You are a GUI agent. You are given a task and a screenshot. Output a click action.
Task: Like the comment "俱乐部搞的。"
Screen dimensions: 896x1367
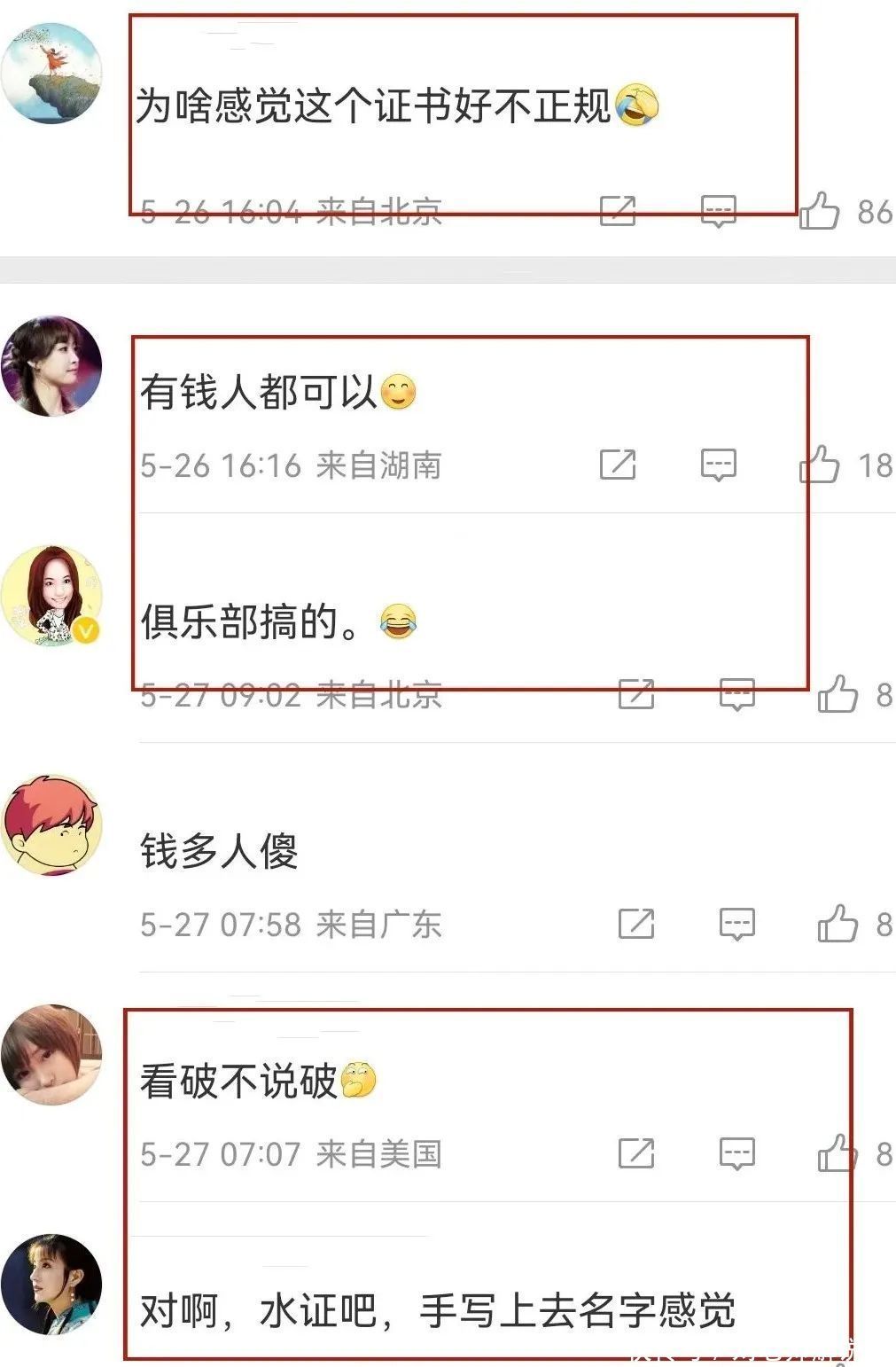click(838, 694)
